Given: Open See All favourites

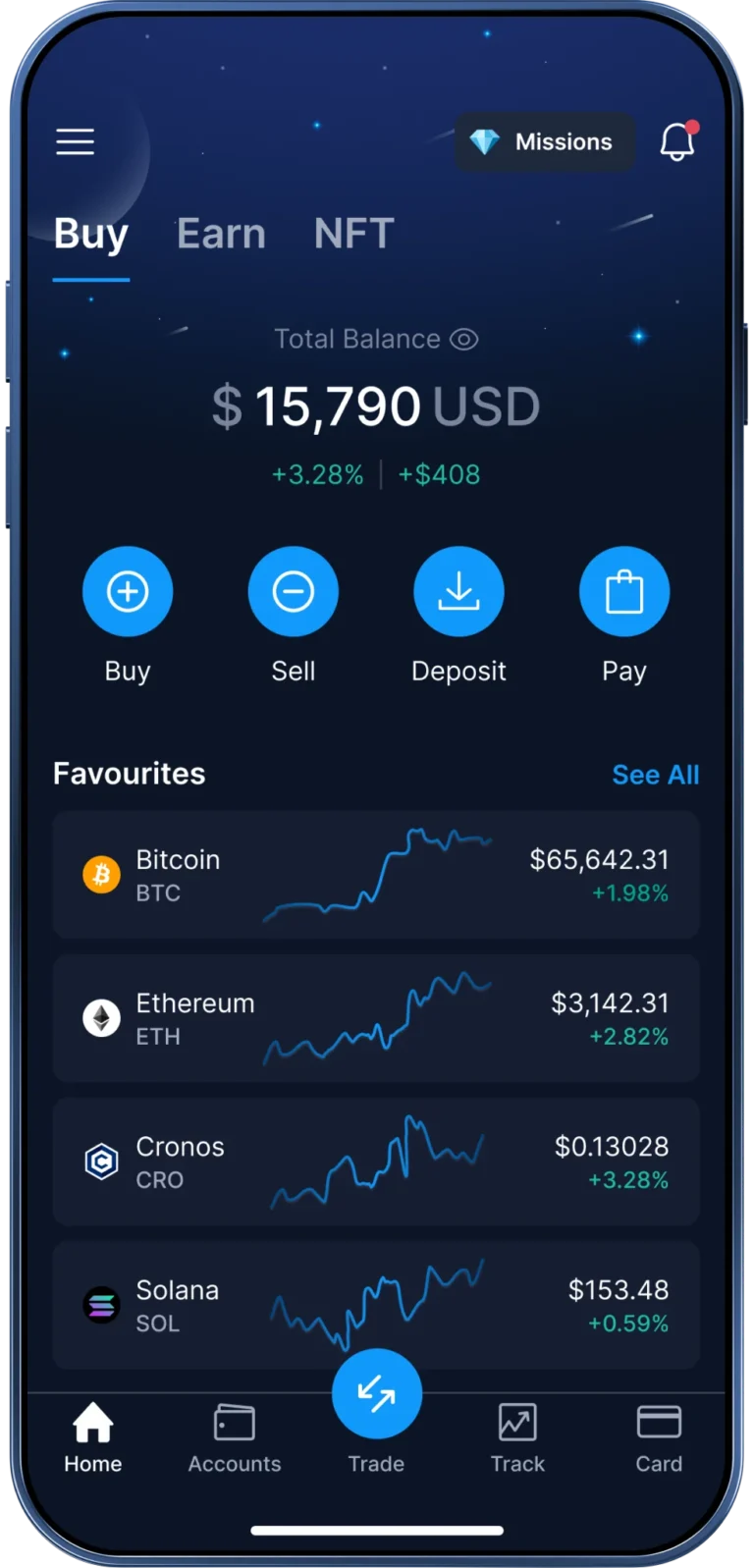Looking at the screenshot, I should click(x=656, y=775).
